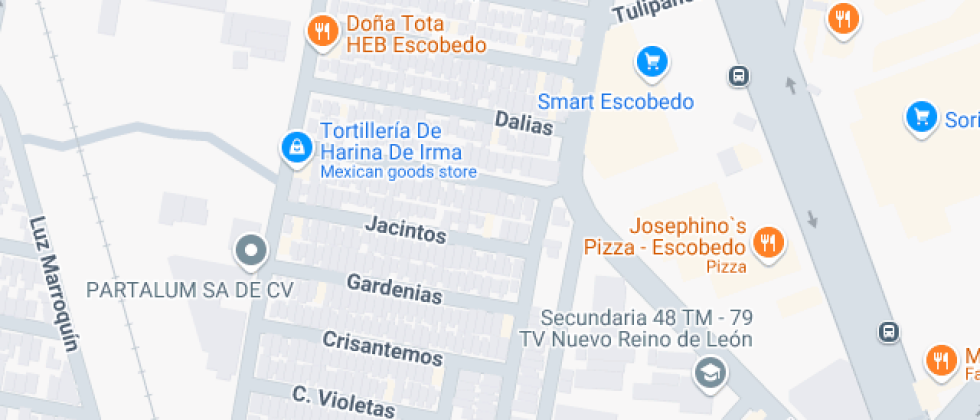Select the Smart Escobedo store marker
This screenshot has height=420, width=980.
(x=652, y=63)
